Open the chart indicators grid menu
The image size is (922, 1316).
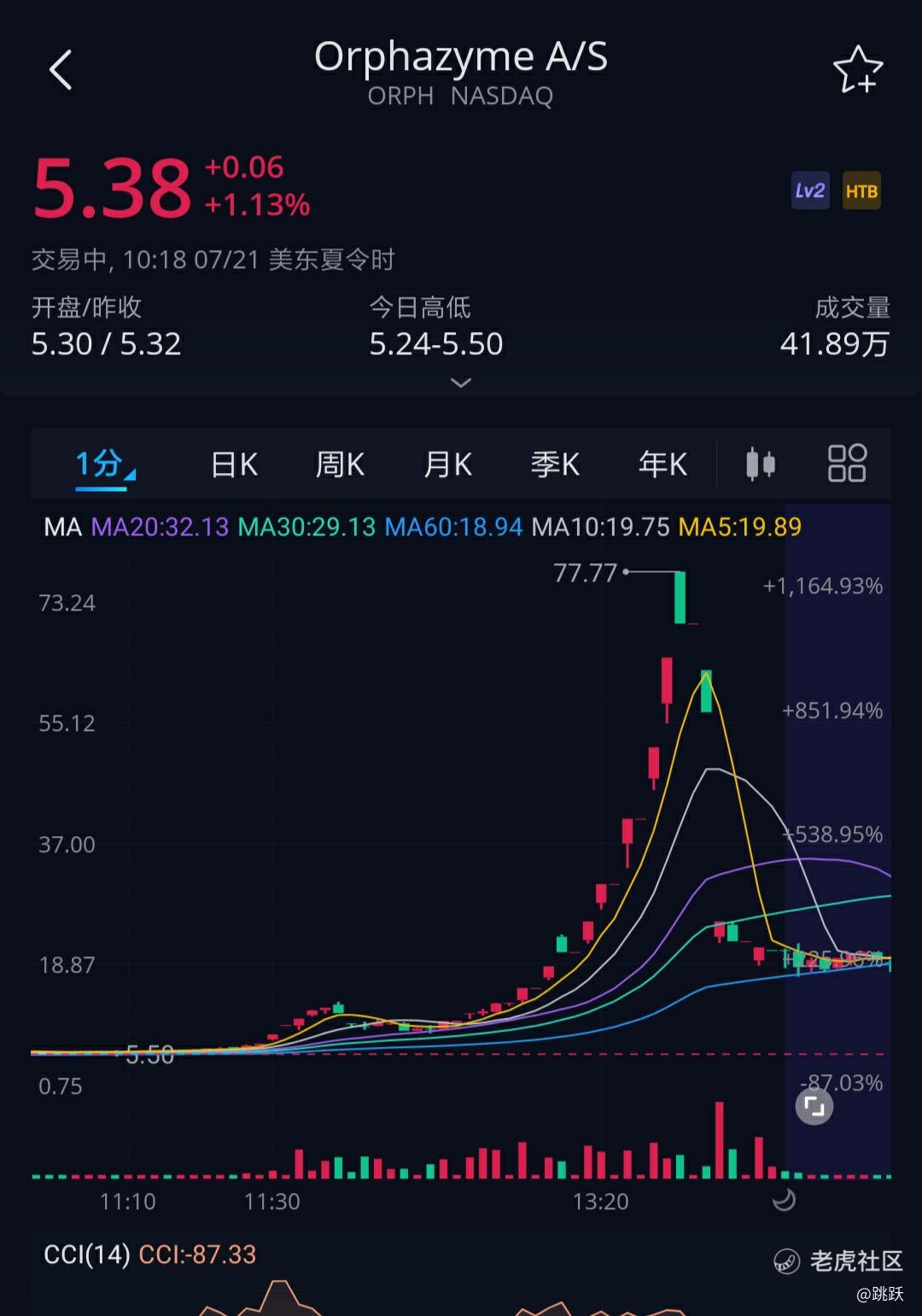pos(847,464)
